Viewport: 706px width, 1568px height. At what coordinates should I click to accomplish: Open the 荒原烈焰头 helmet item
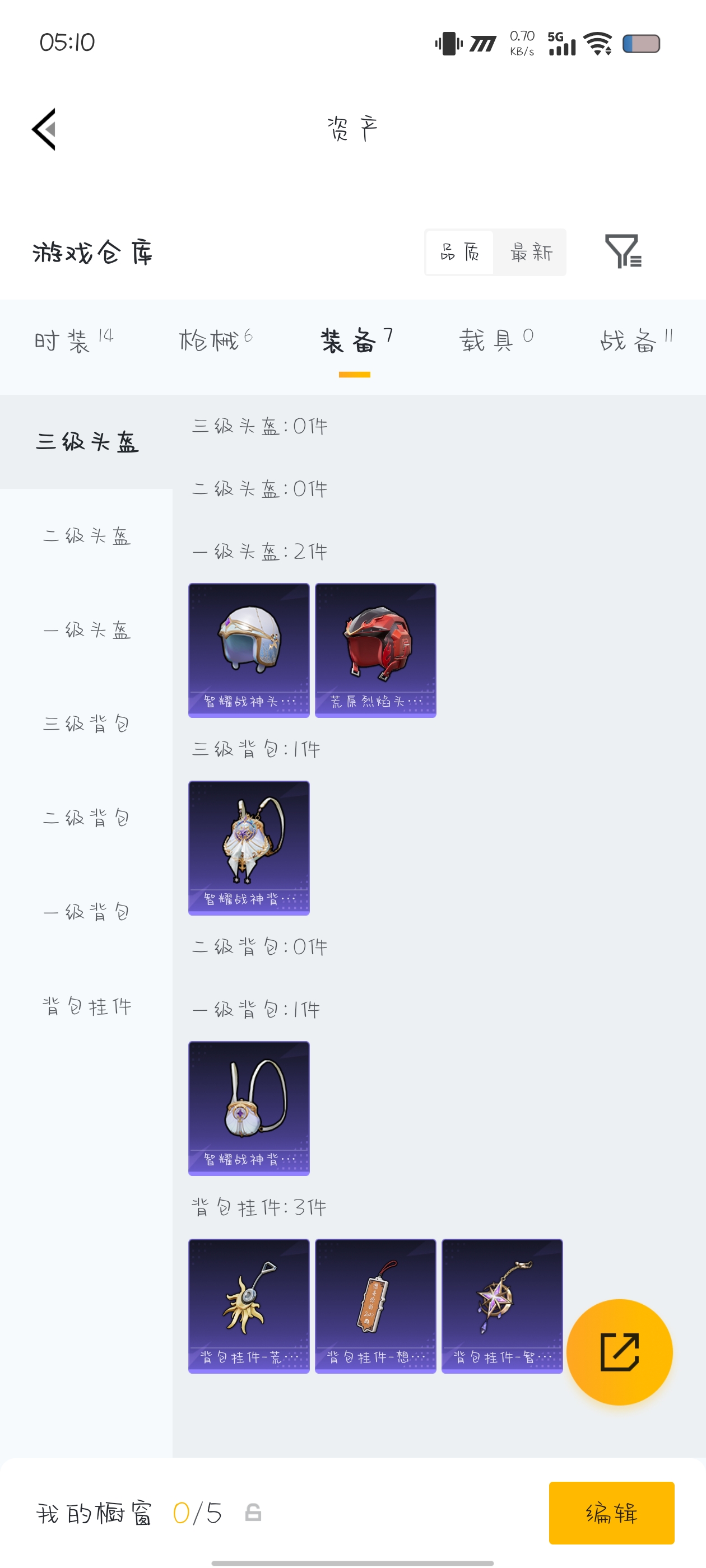(375, 650)
